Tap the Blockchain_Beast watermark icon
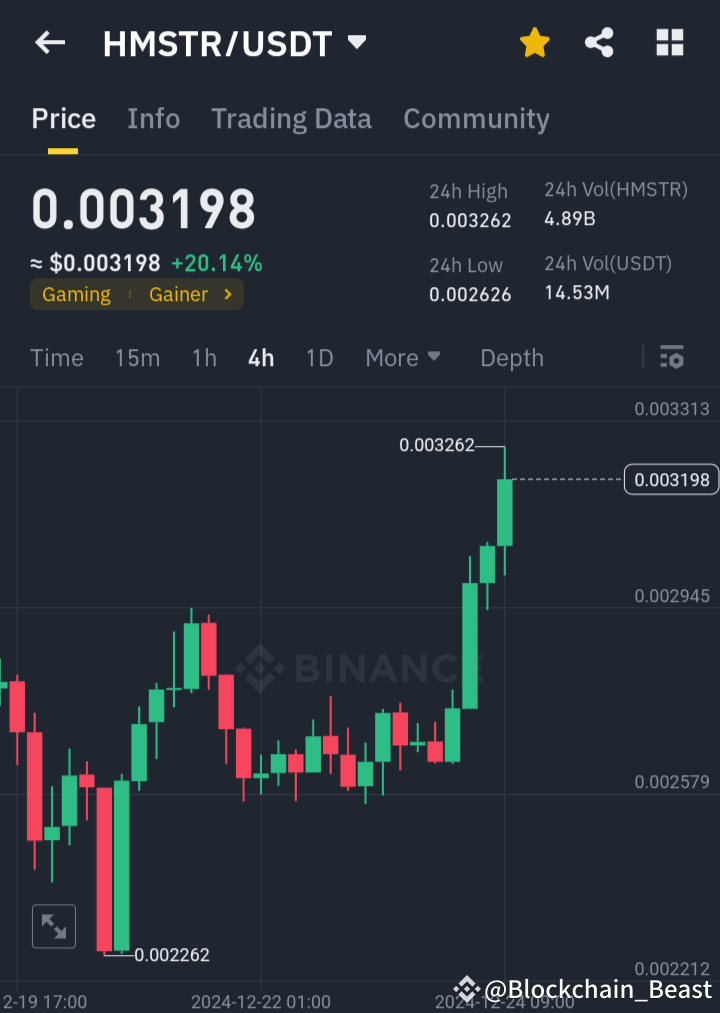 tap(464, 989)
